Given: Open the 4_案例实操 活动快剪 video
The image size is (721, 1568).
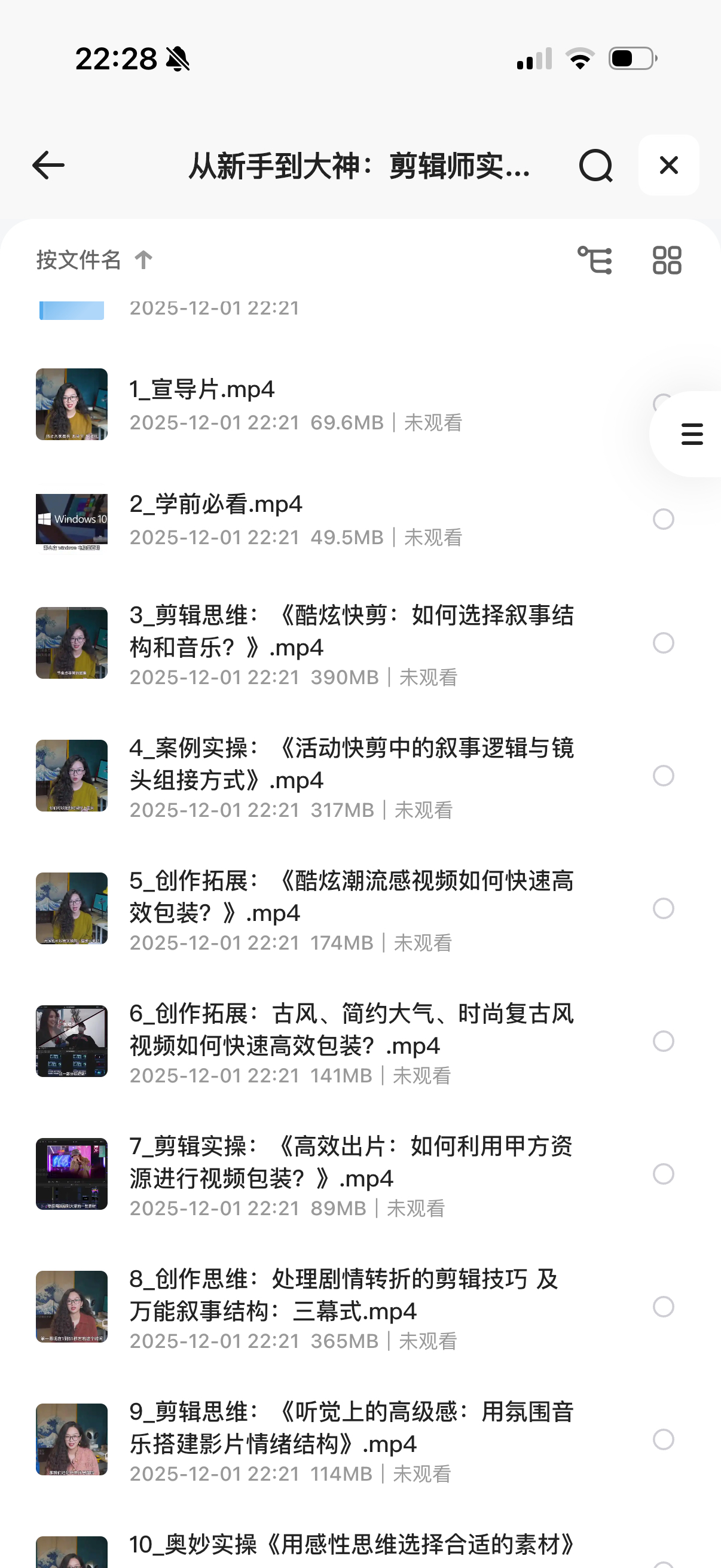Looking at the screenshot, I should tap(351, 764).
